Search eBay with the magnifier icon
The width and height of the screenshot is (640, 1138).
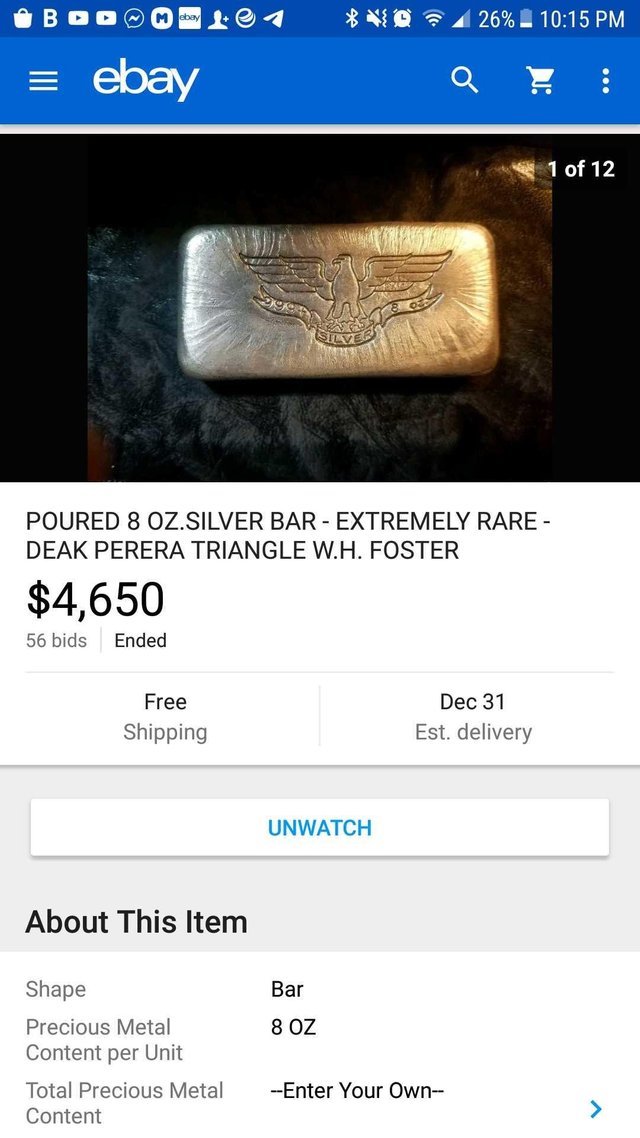tap(465, 81)
